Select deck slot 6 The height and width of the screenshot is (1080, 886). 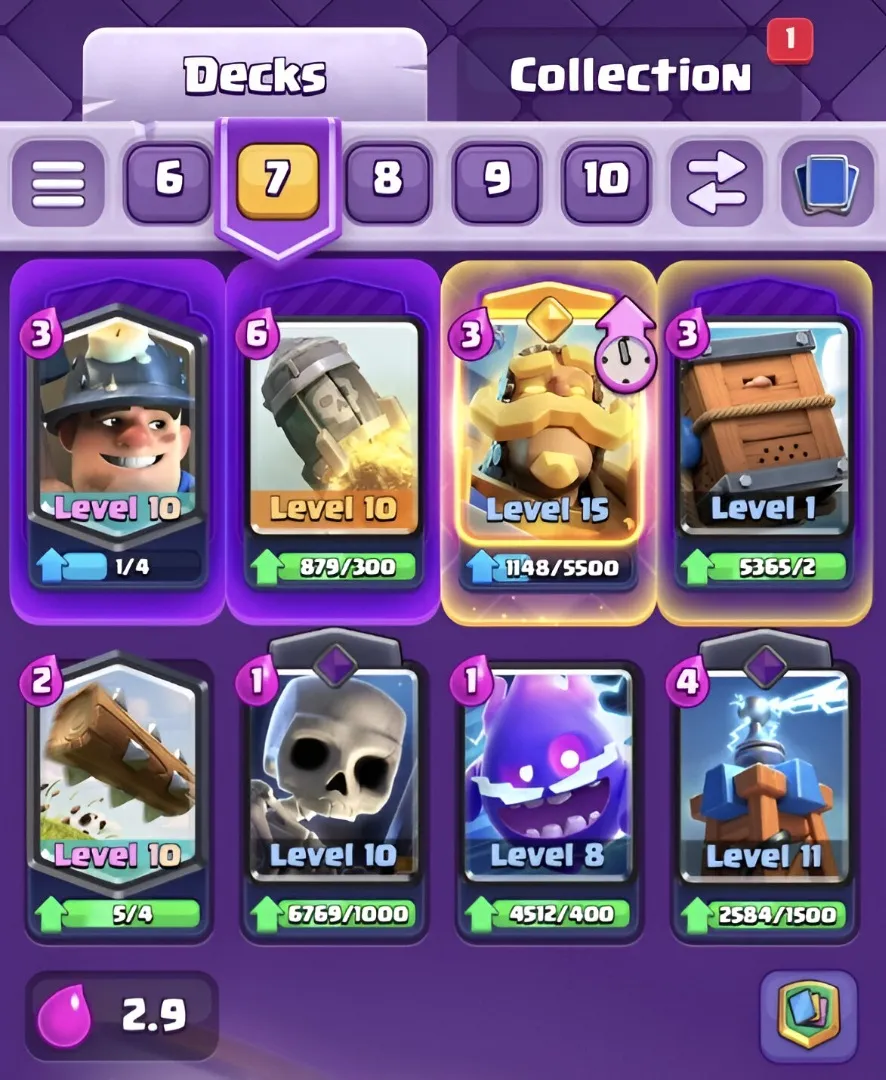coord(168,181)
